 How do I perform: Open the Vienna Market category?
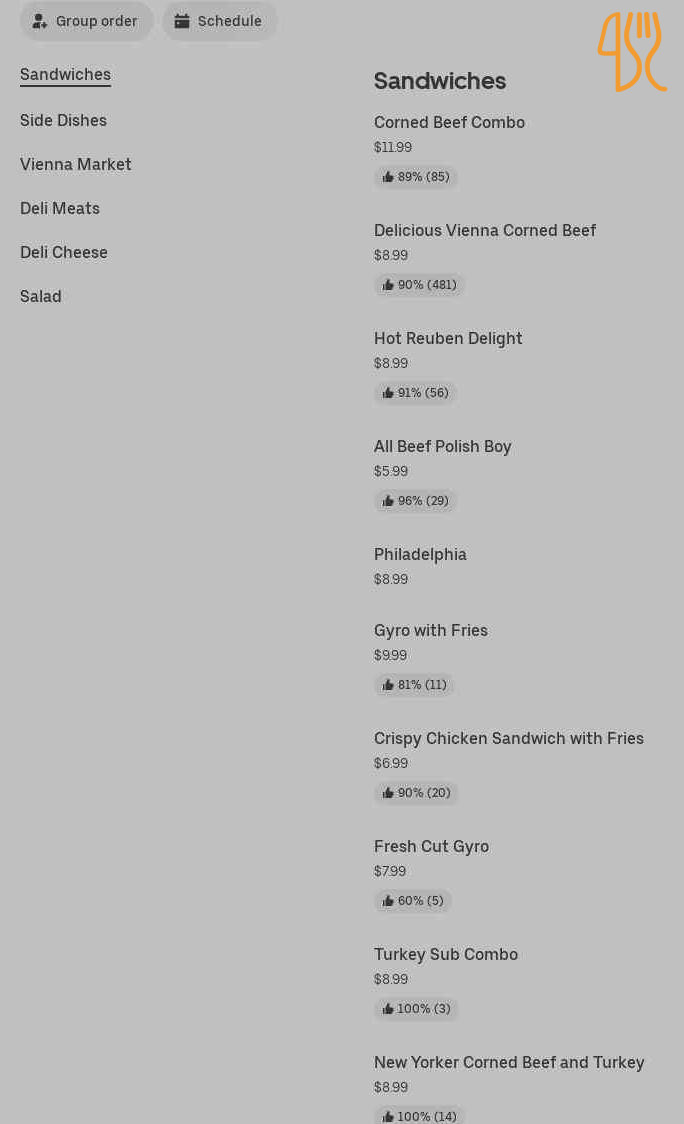point(75,164)
